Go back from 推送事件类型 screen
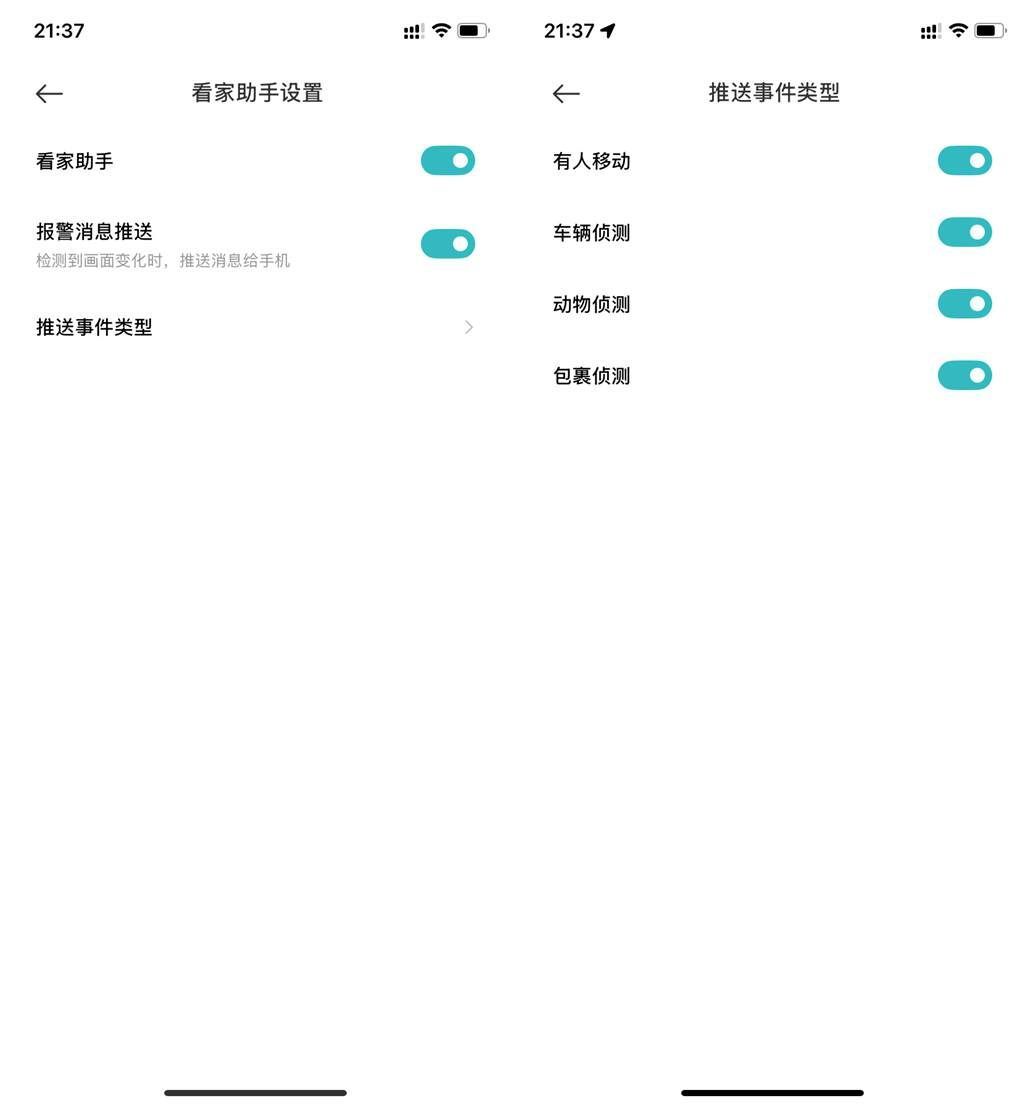This screenshot has width=1024, height=1106. 566,94
